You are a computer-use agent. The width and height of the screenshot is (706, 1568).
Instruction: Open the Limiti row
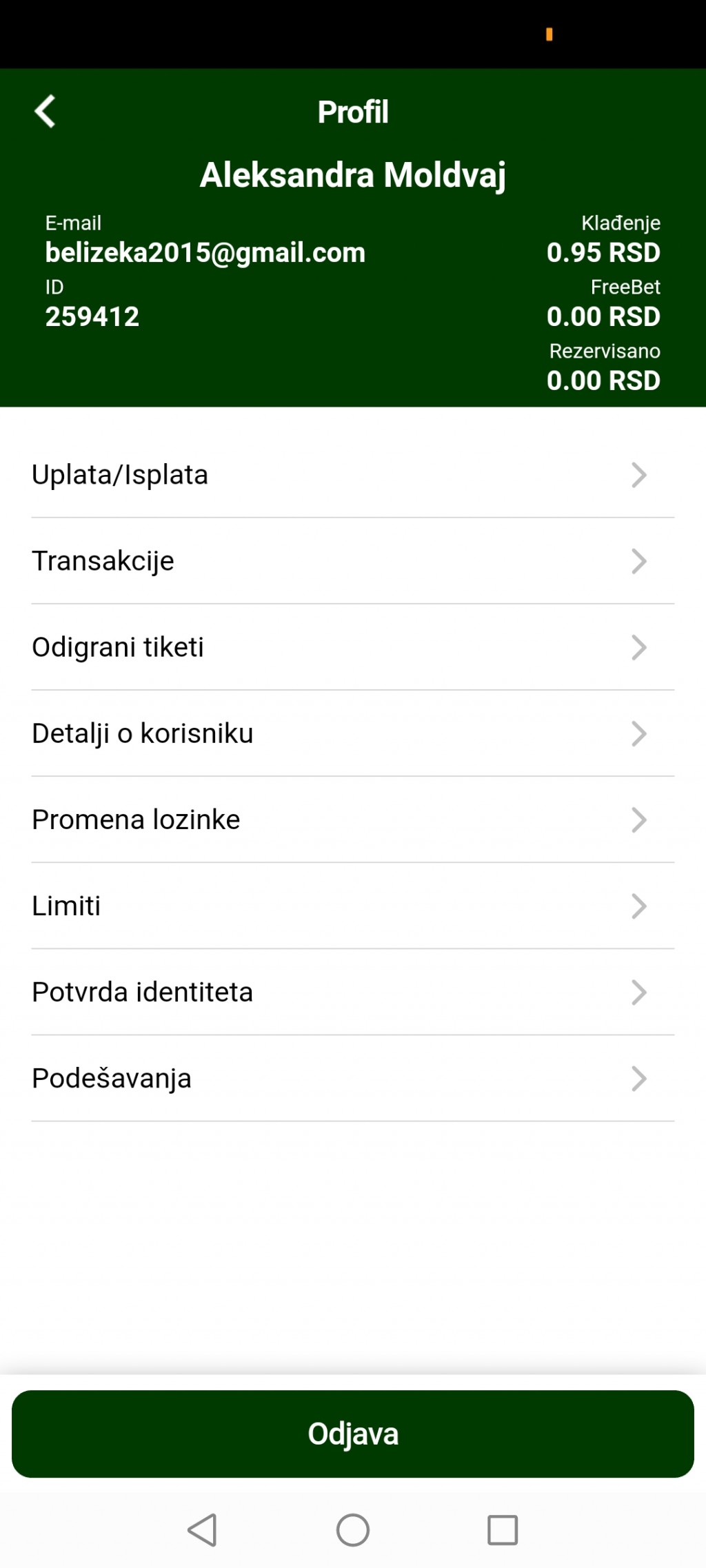pyautogui.click(x=353, y=906)
